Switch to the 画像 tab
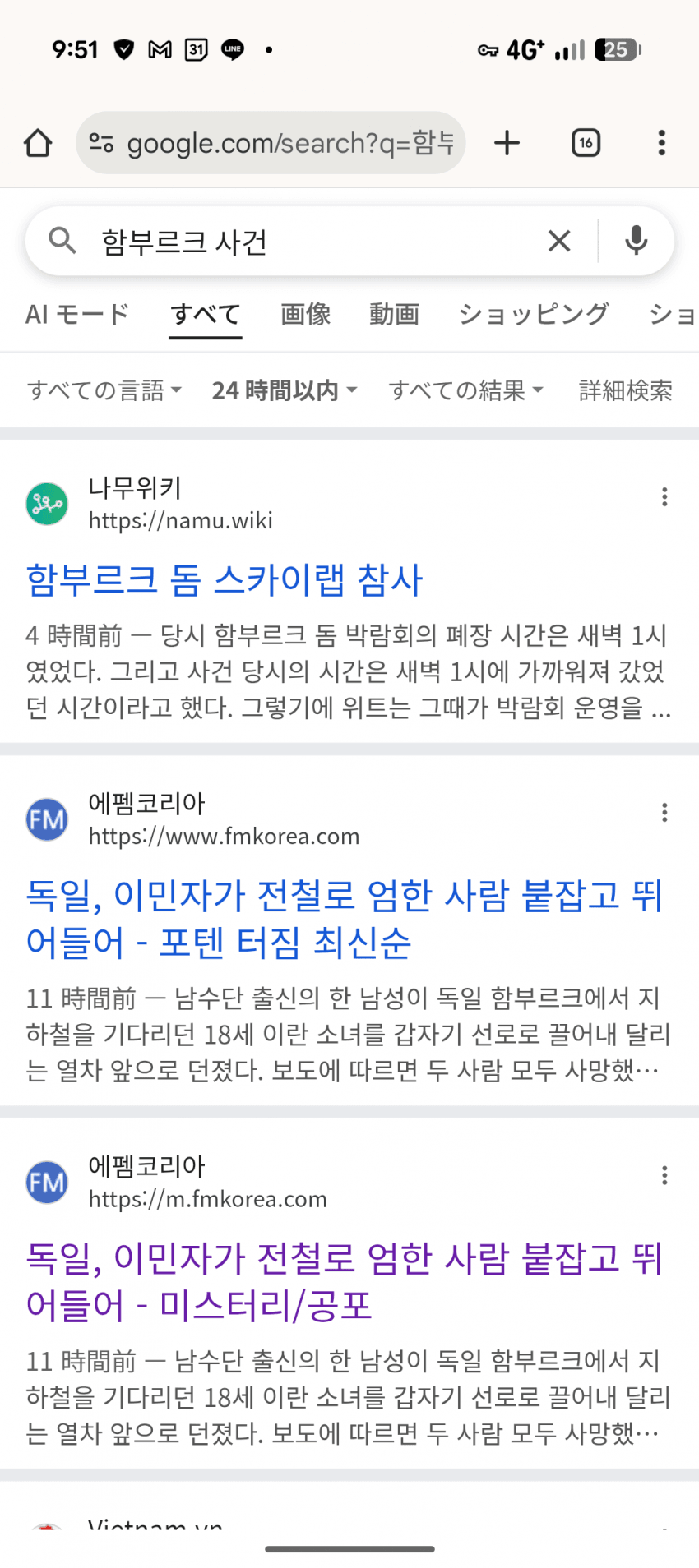 click(x=305, y=314)
